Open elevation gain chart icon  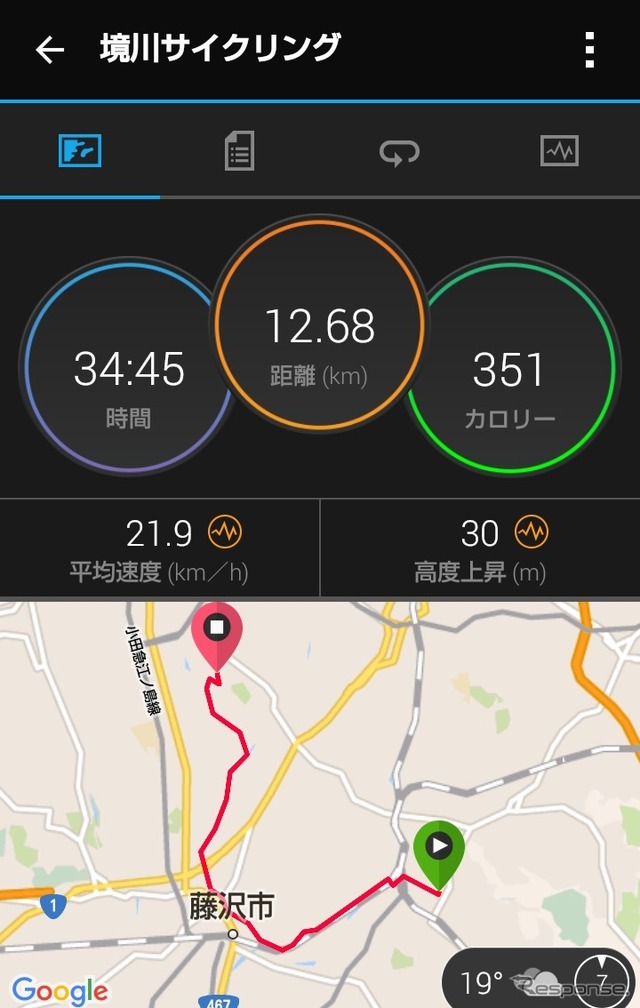(532, 533)
